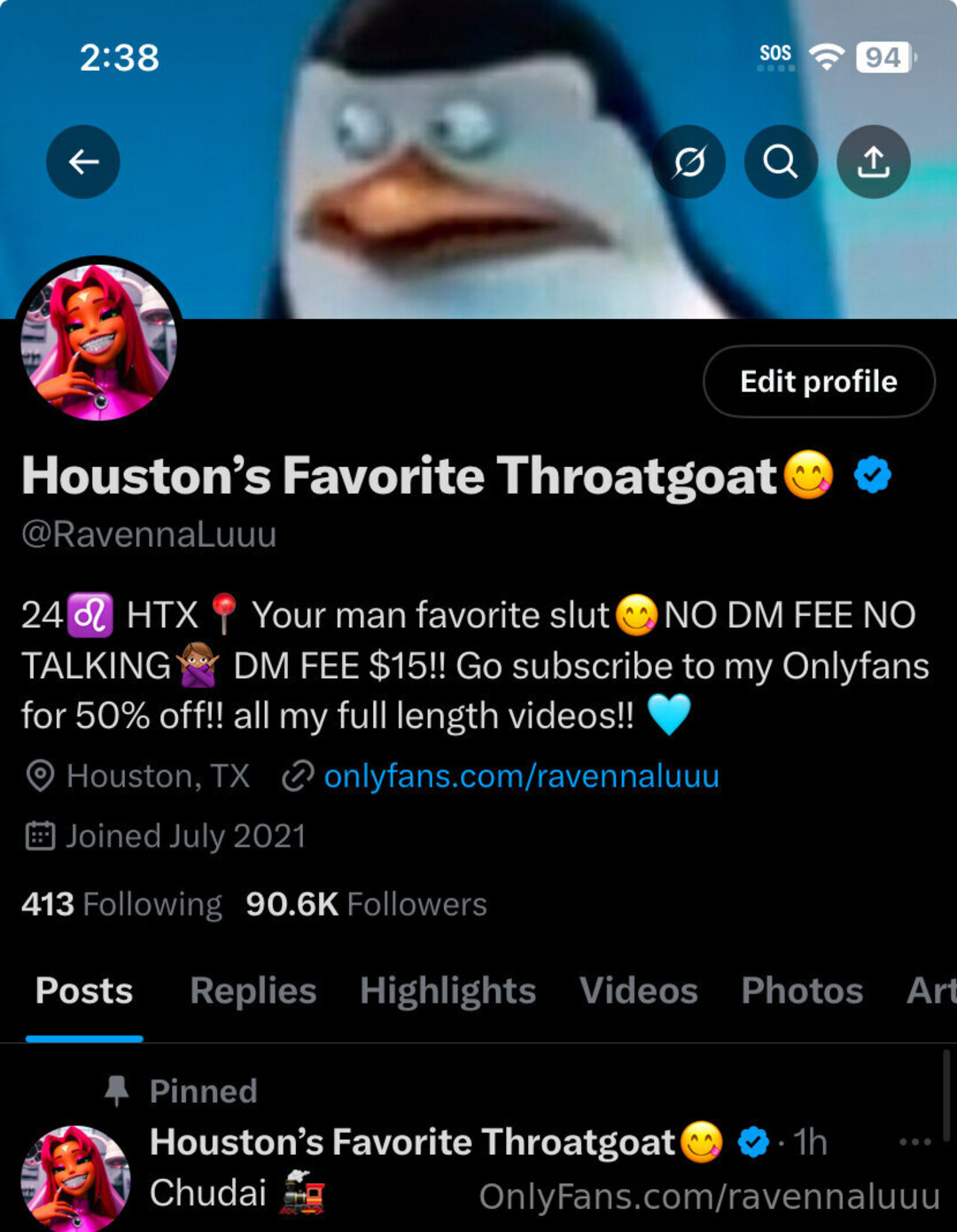Image resolution: width=957 pixels, height=1232 pixels.
Task: Open the large profile picture
Action: click(98, 342)
